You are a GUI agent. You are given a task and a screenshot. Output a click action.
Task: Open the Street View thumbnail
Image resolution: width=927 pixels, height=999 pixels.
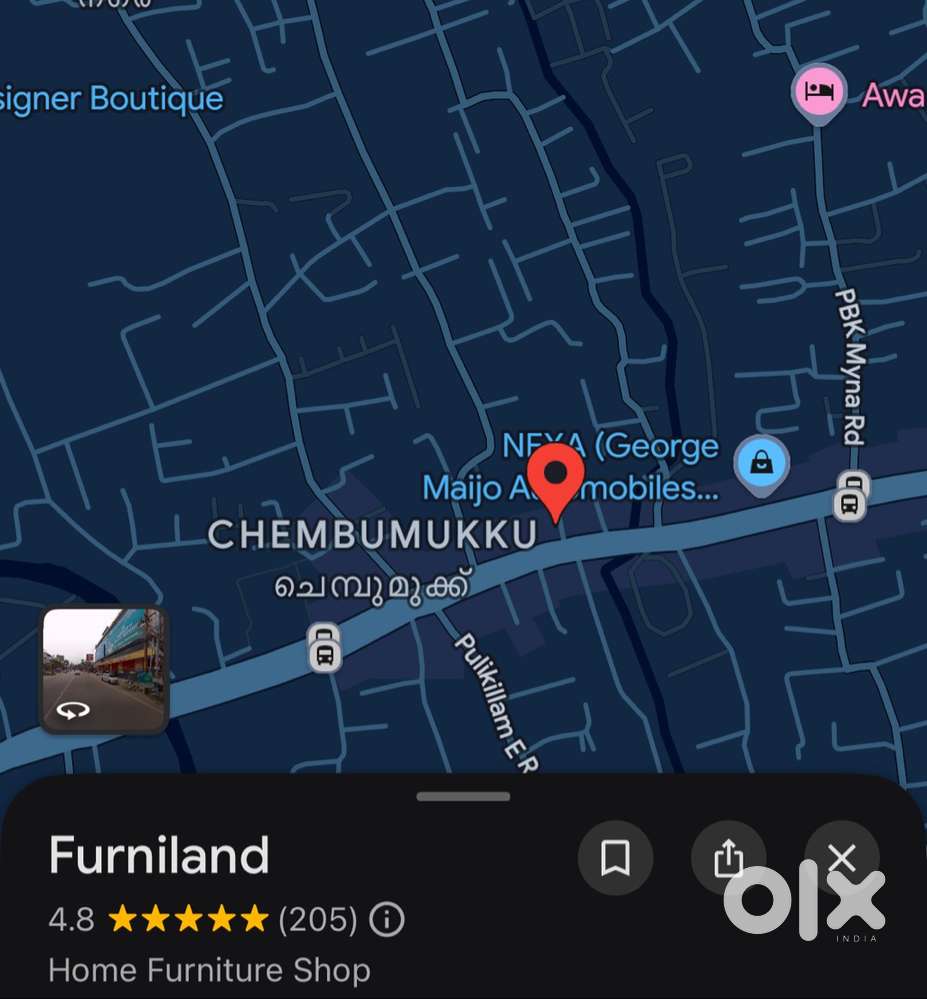(x=104, y=670)
